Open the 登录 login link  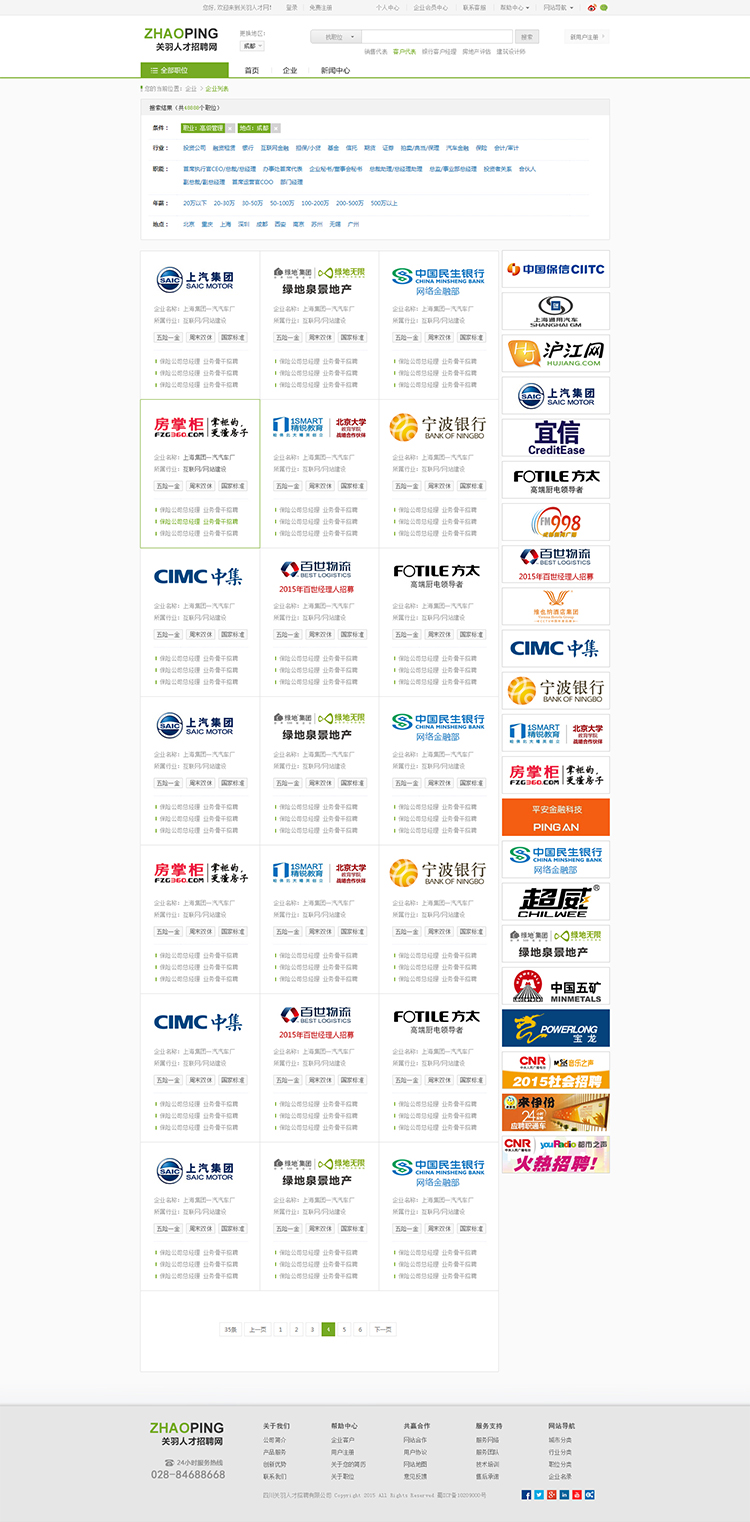tap(291, 7)
